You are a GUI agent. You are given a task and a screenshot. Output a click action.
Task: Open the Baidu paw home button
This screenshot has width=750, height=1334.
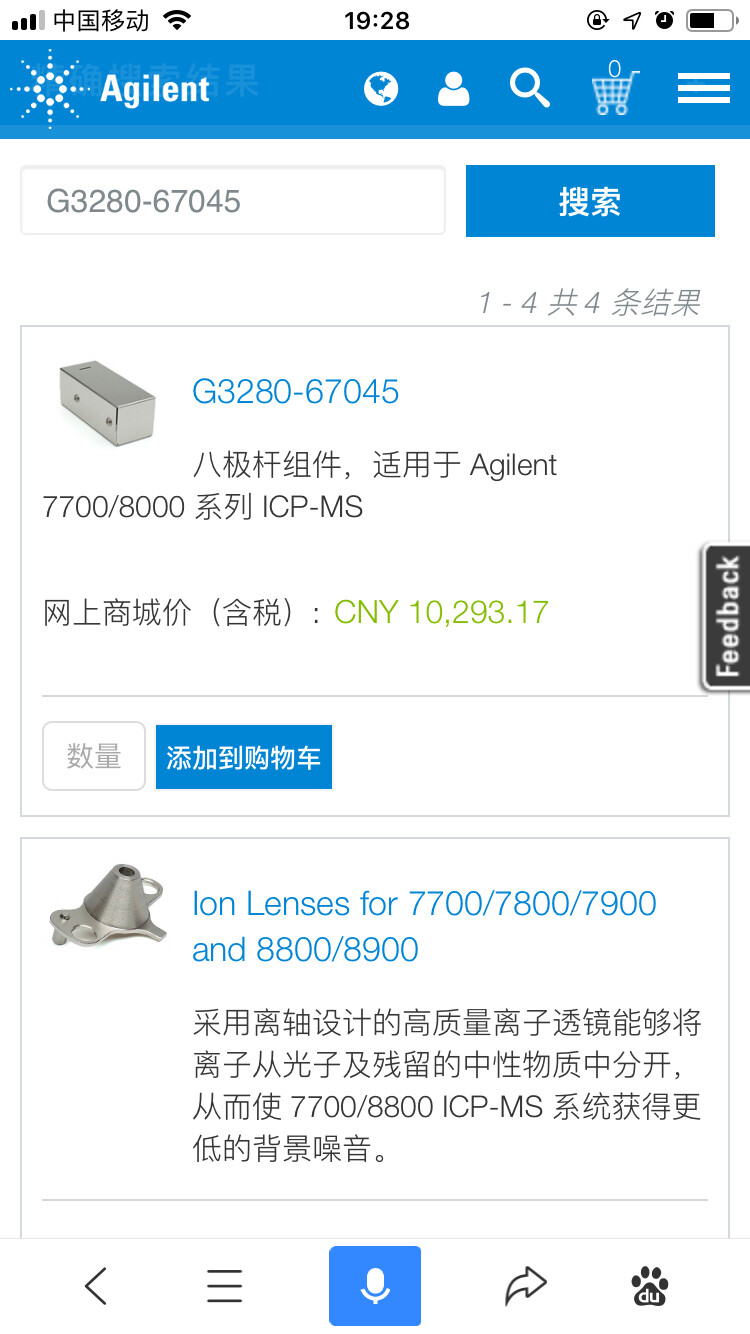click(x=651, y=1286)
